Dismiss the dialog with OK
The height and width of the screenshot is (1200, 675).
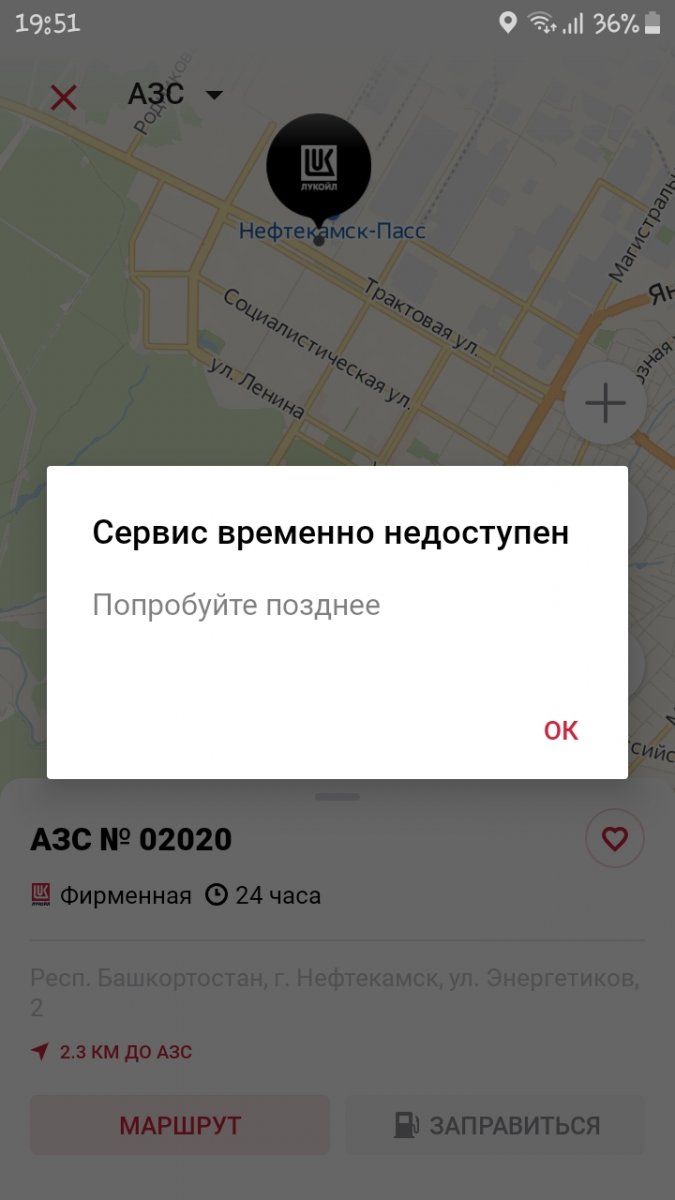click(561, 730)
